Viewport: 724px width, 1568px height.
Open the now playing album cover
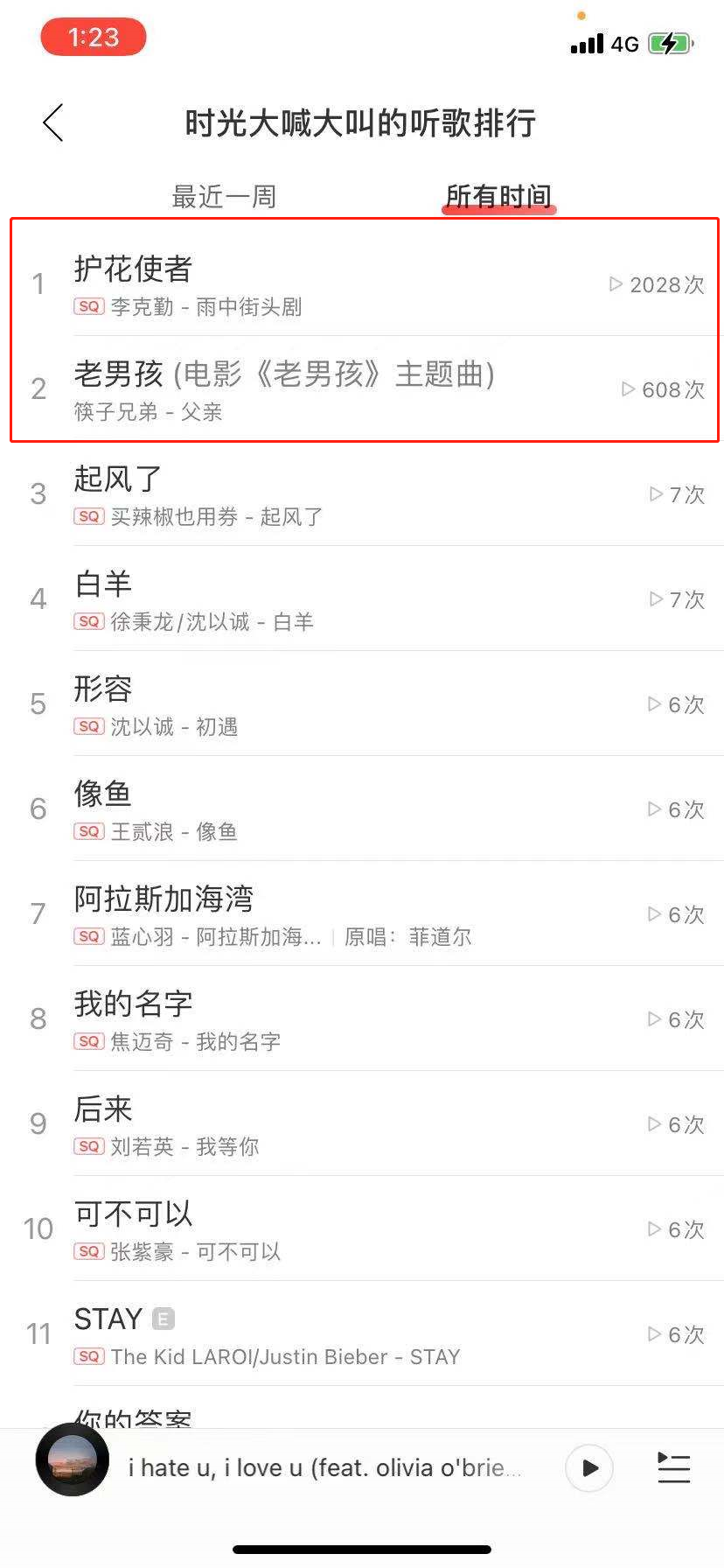coord(73,1459)
